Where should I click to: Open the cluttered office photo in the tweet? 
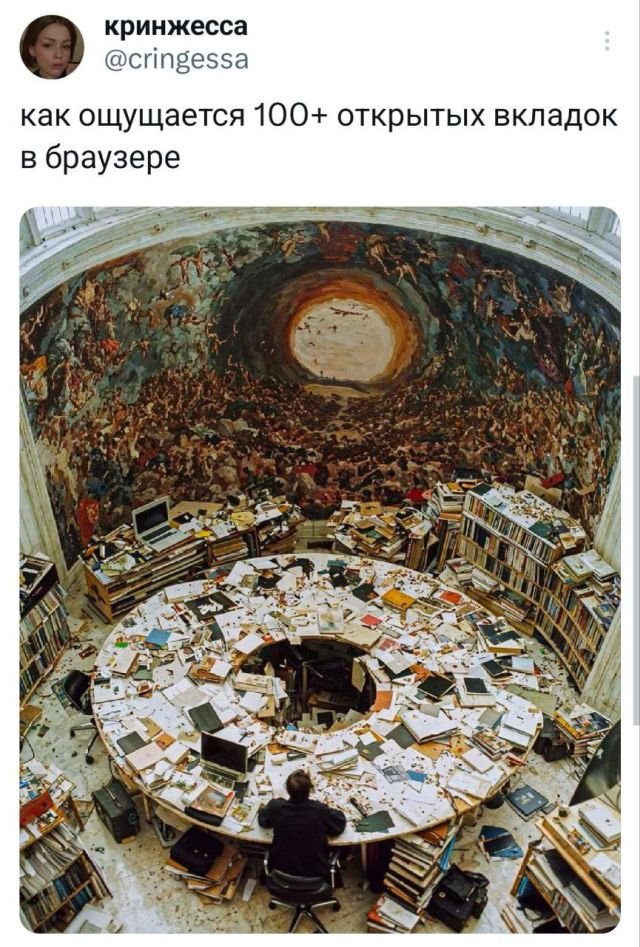point(320,568)
